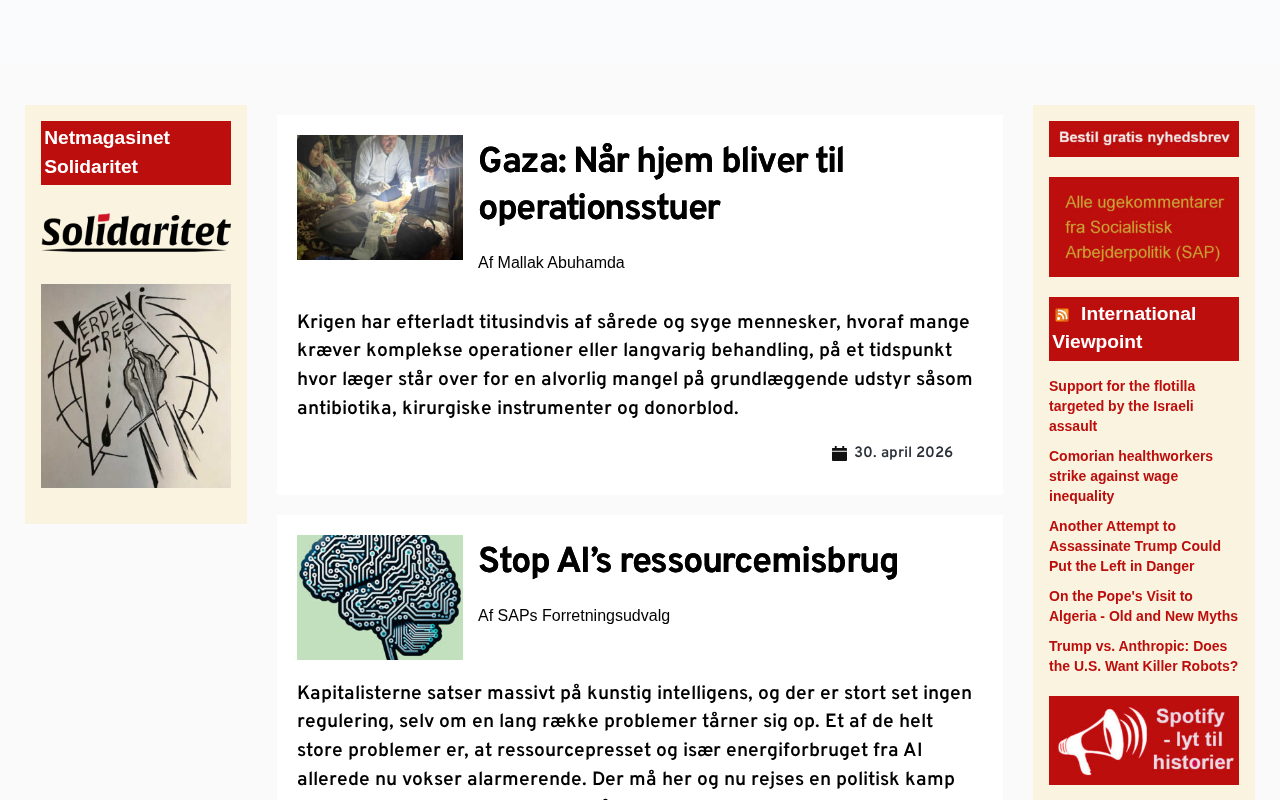Open the Stop AI's ressourcemisbrug article
The width and height of the screenshot is (1280, 800).
[688, 563]
